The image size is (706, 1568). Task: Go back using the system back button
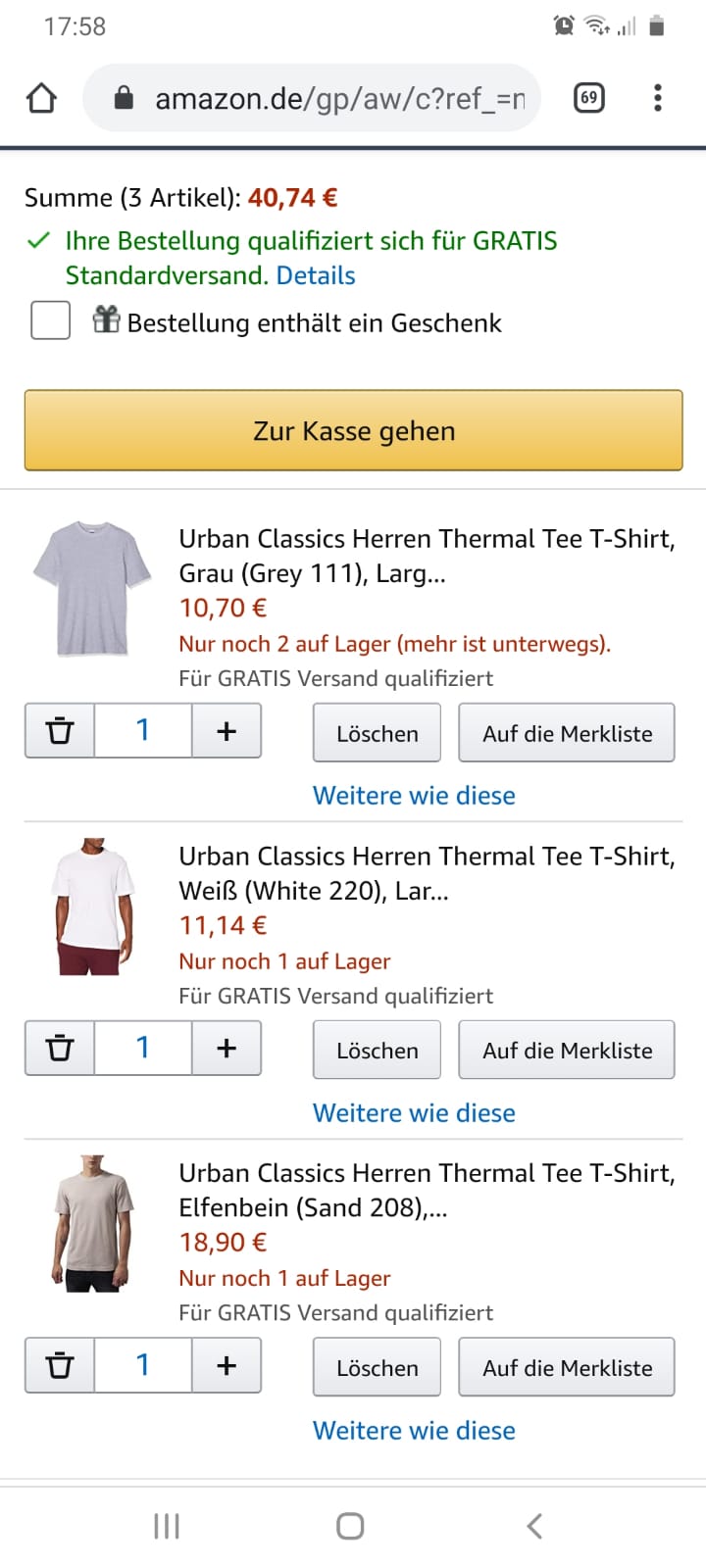point(534,1526)
